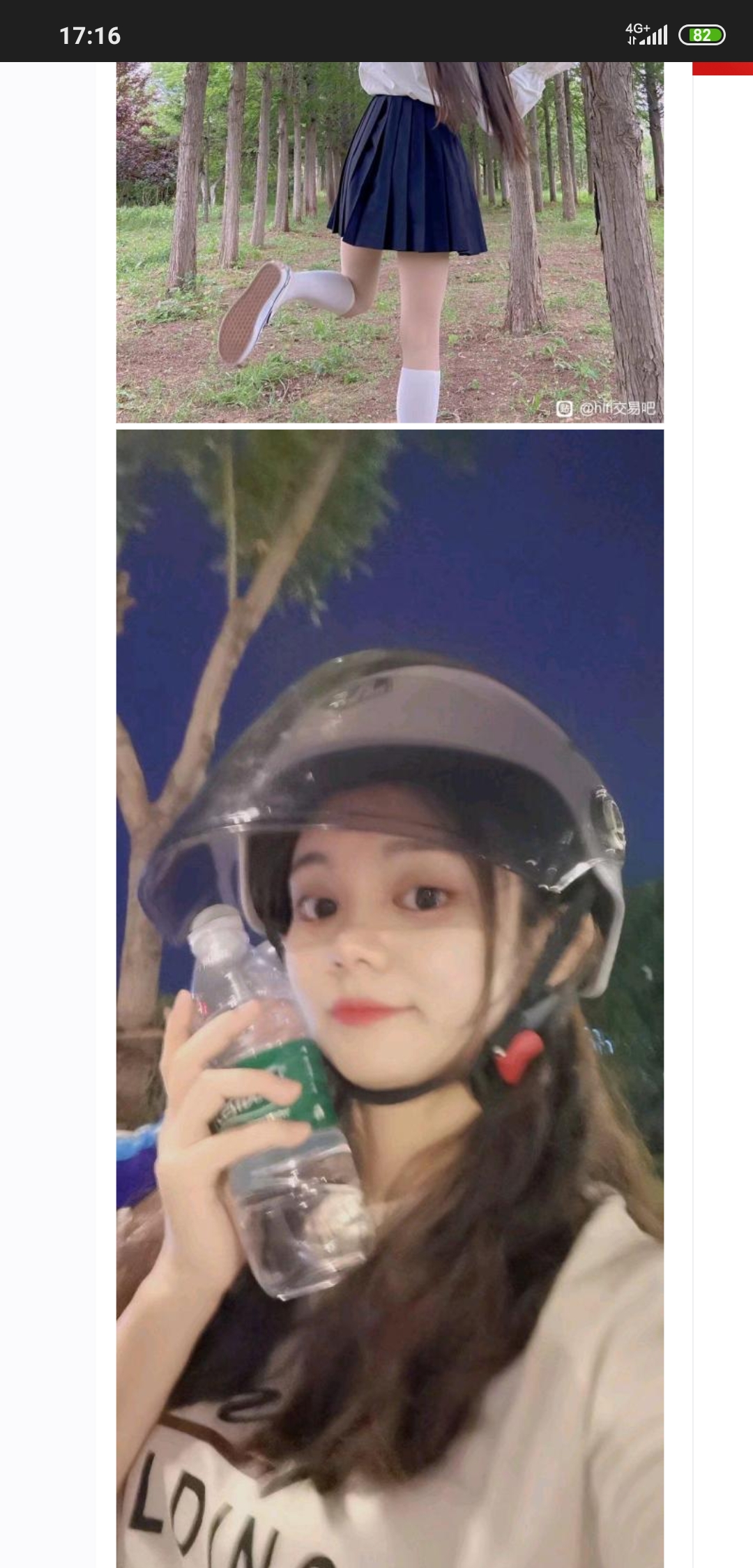View the helmet selfie photo full screen
Viewport: 753px width, 1568px height.
(x=390, y=997)
